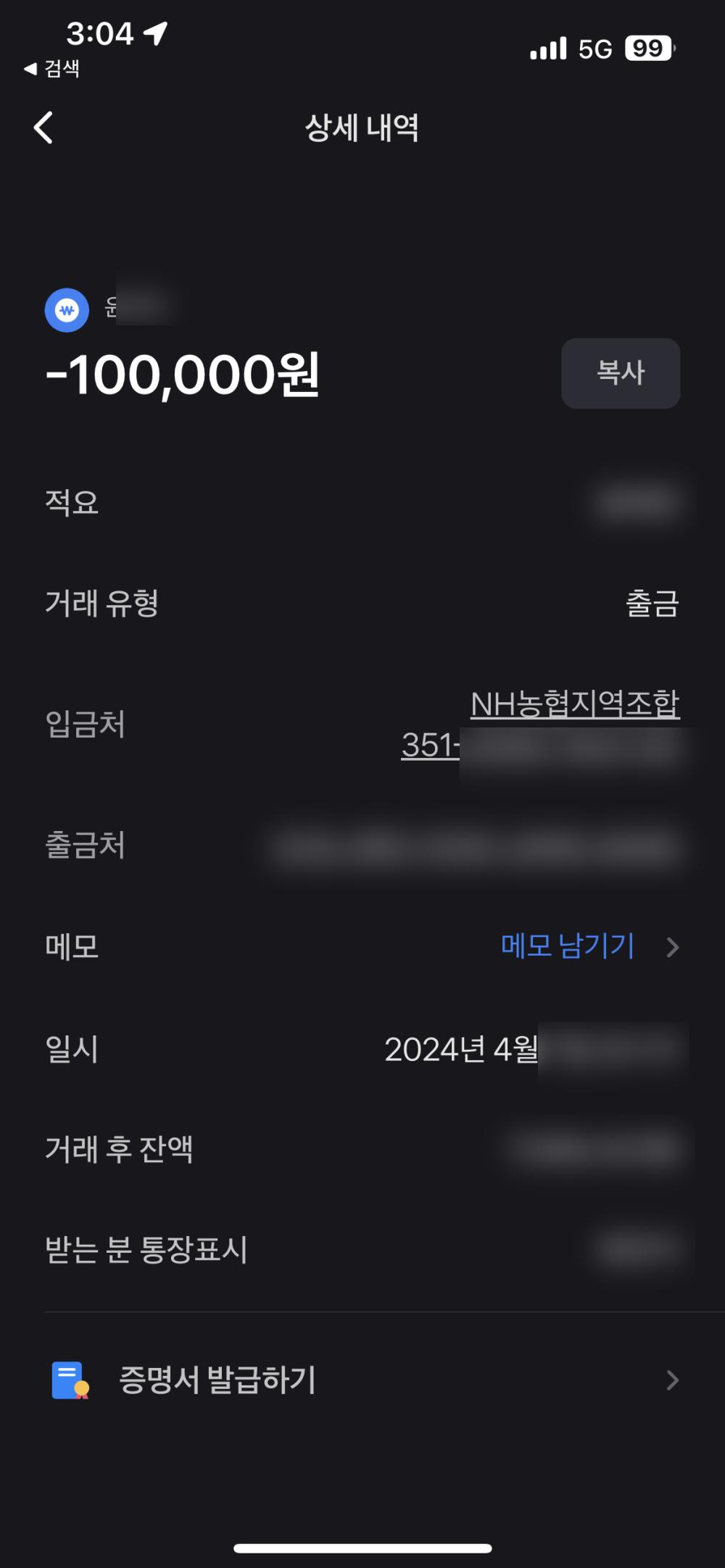Go back from the 상세 내역 screen
The image size is (725, 1568).
43,128
